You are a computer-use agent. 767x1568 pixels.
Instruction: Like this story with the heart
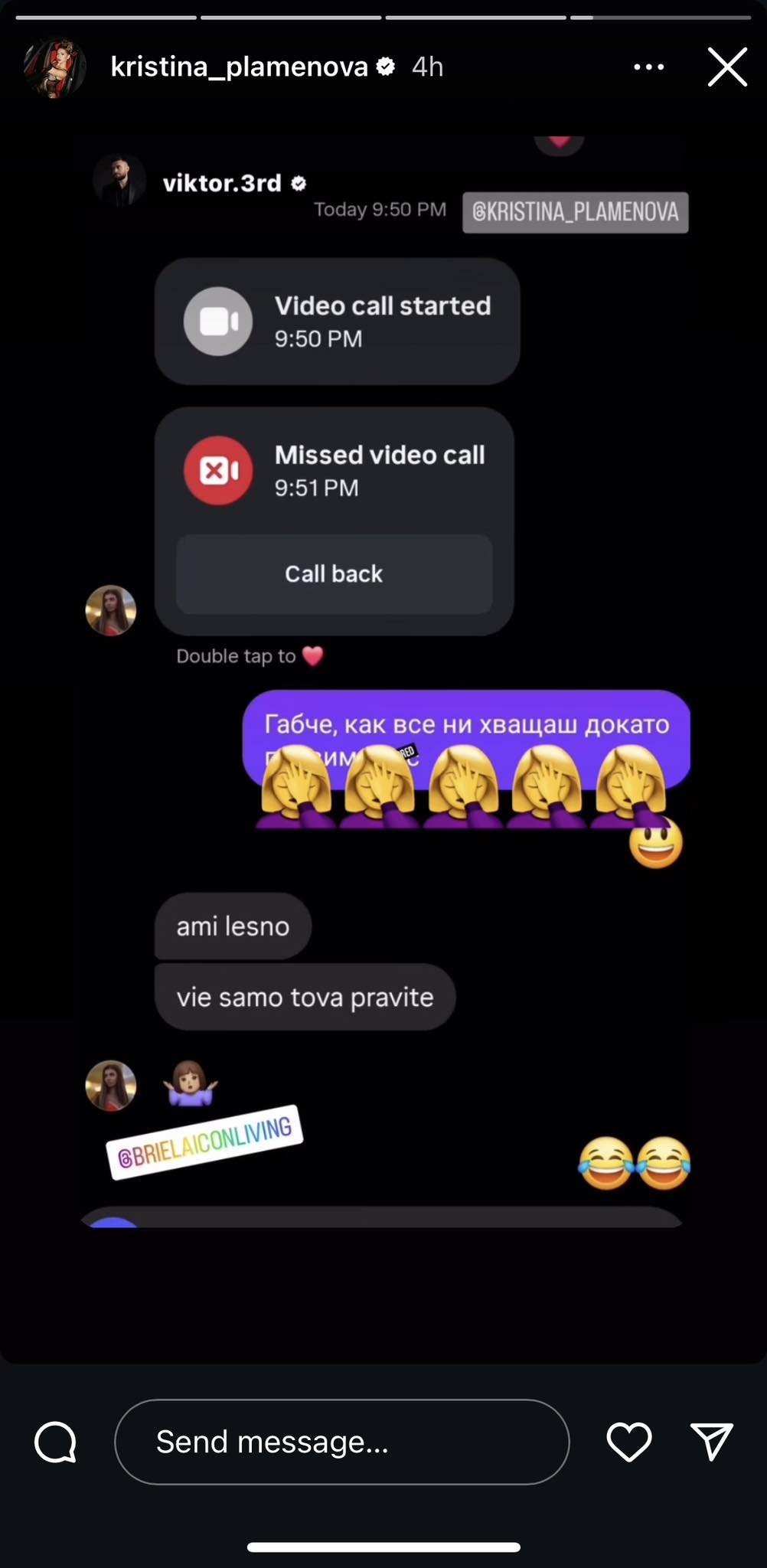point(628,1442)
